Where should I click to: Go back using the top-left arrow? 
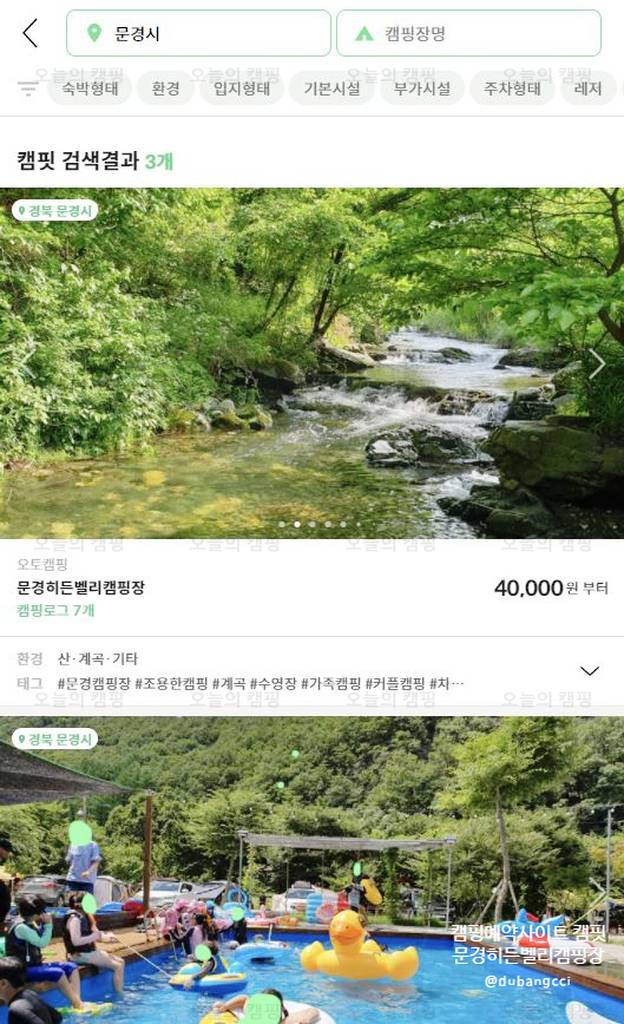[x=30, y=33]
